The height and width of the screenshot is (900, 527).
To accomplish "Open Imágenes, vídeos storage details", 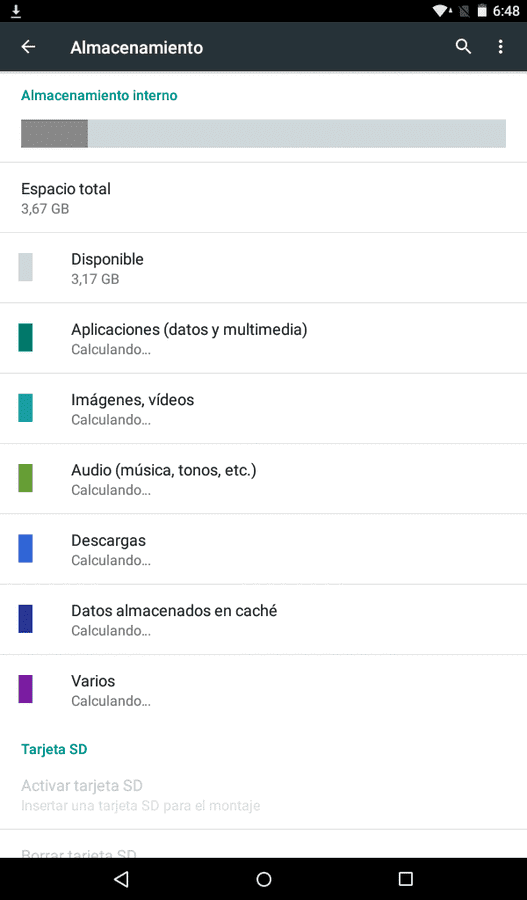I will 264,409.
